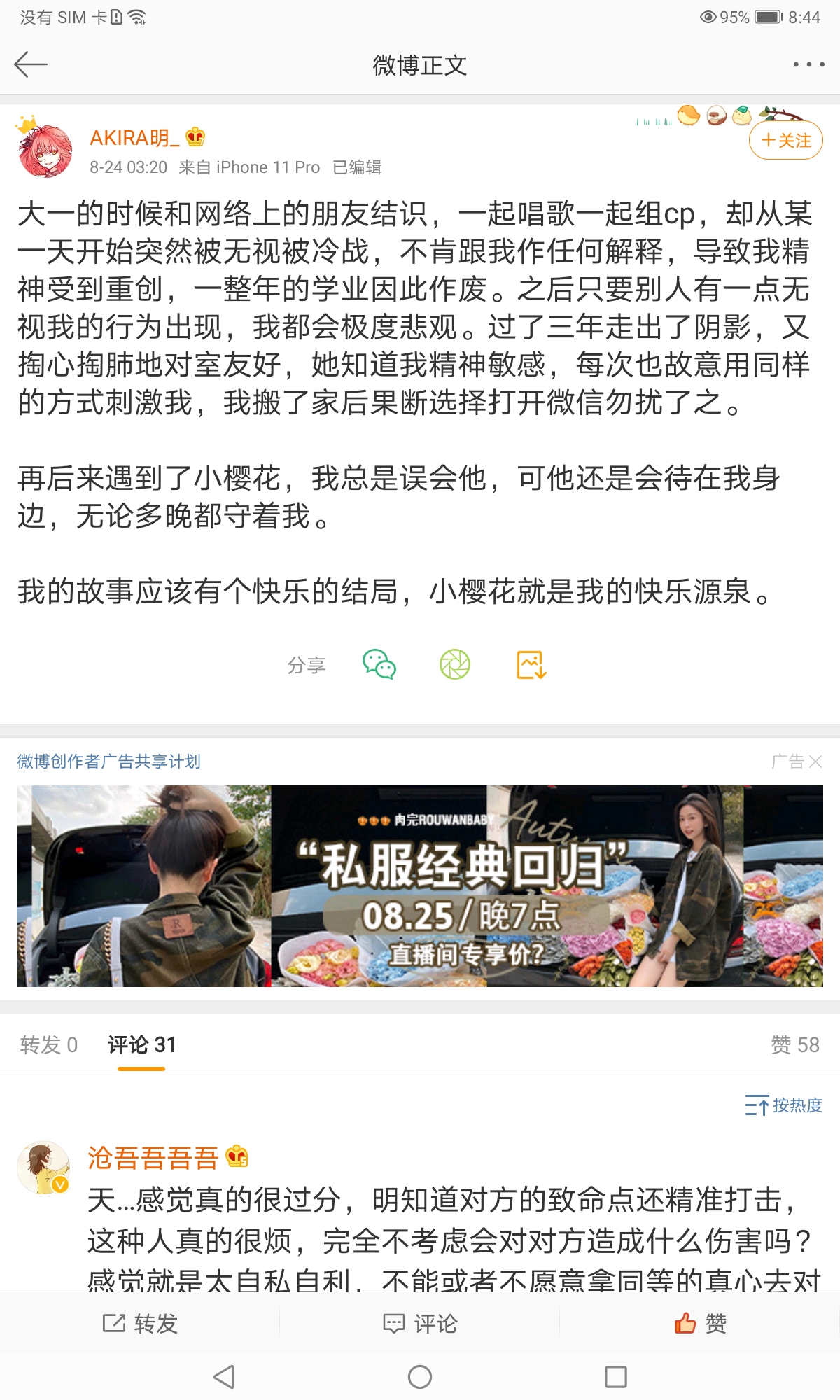Share the post to WeChat
The width and height of the screenshot is (840, 1400).
click(379, 664)
